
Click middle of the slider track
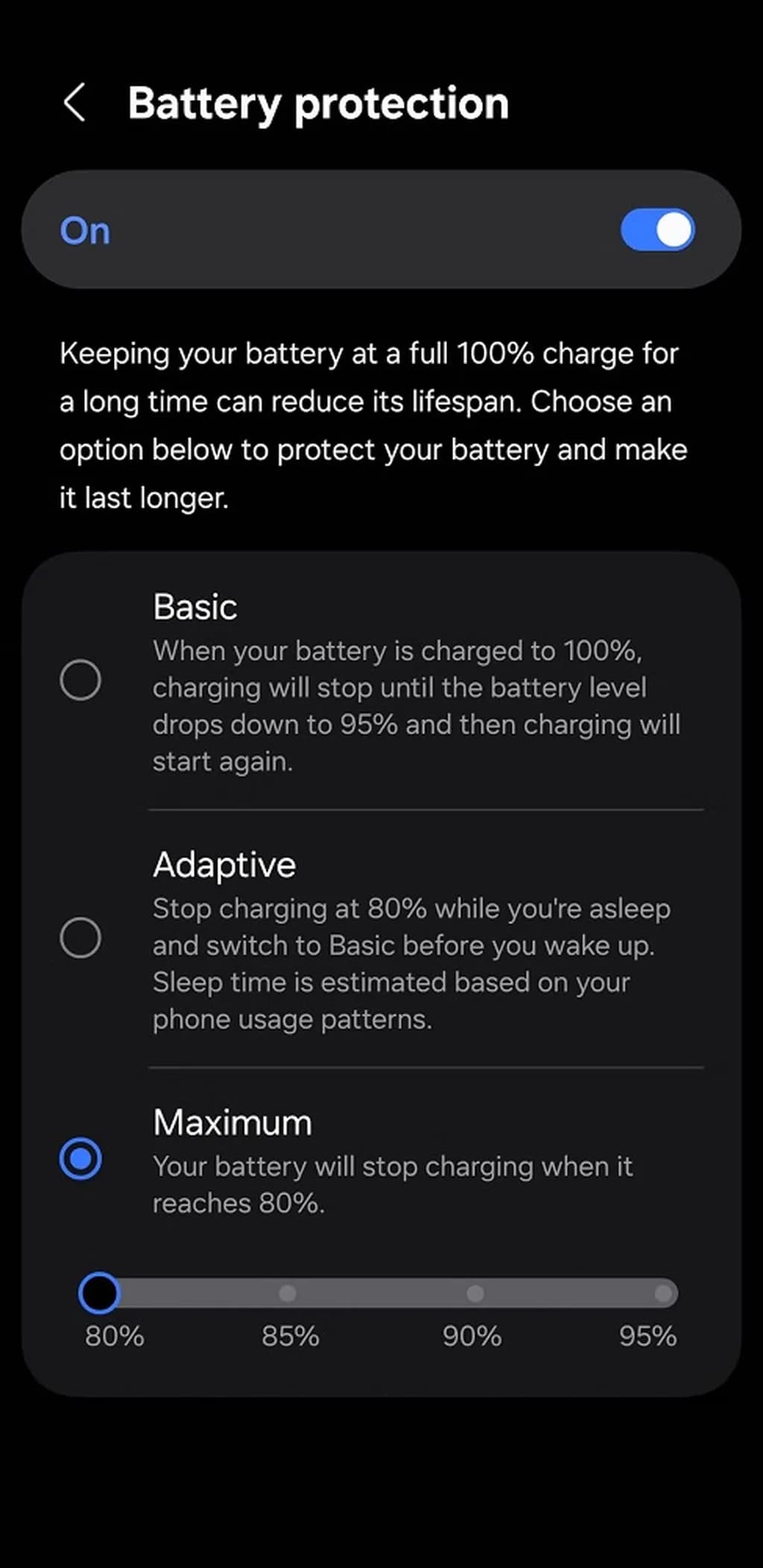pos(381,1294)
